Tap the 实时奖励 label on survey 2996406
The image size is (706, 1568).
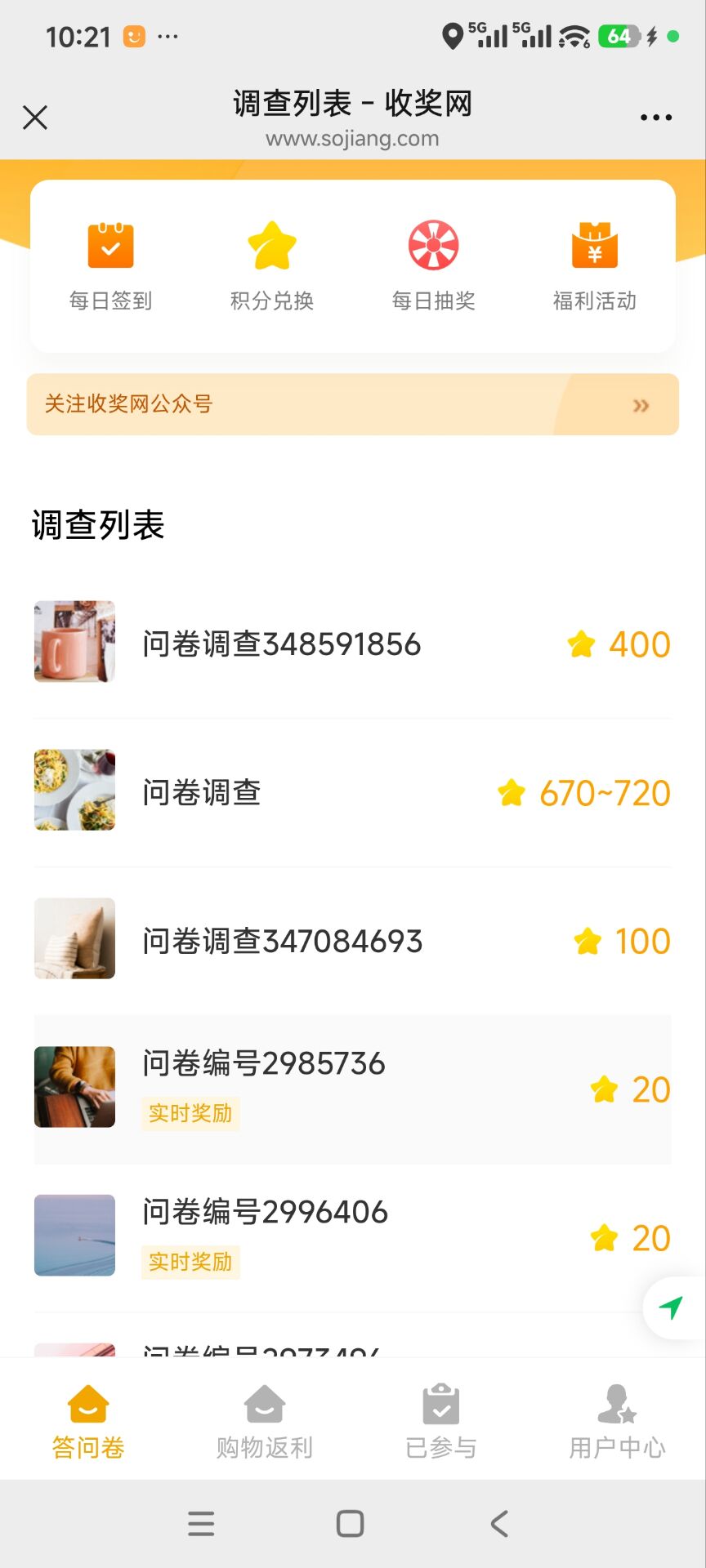tap(190, 1262)
